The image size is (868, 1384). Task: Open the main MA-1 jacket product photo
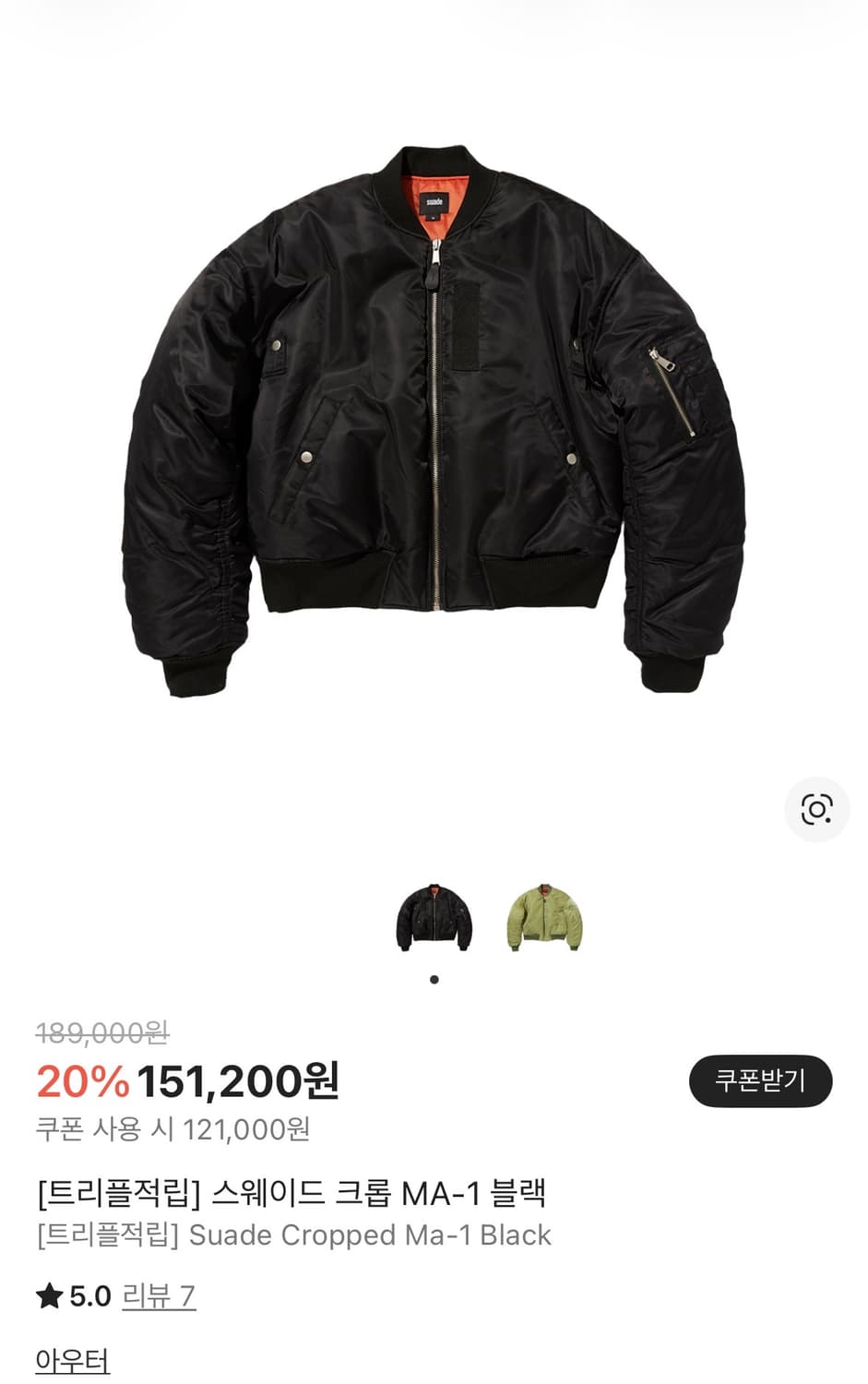434,415
